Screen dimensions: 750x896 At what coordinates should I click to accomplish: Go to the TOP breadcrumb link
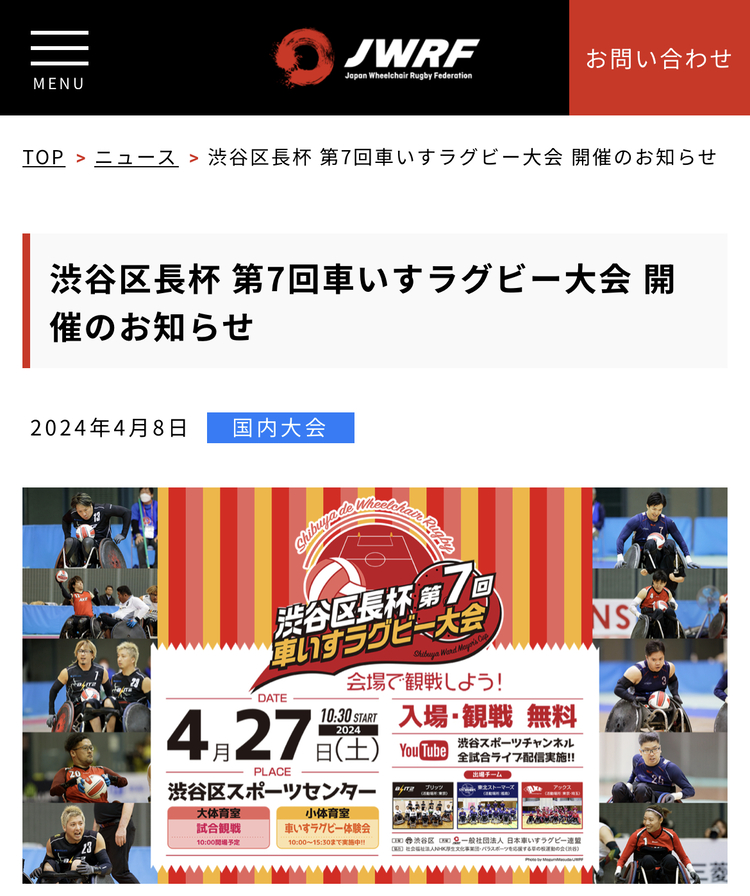(x=44, y=157)
